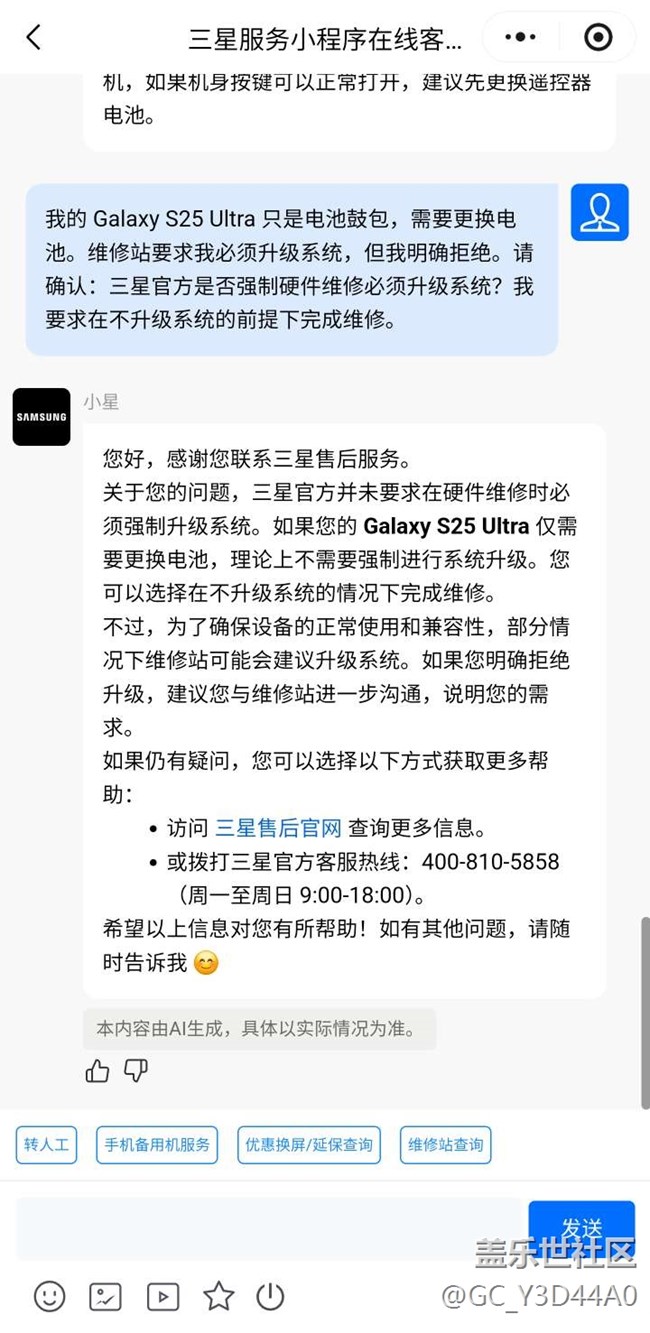Give the AI reply a thumbs down
The width and height of the screenshot is (650, 1333).
[136, 1072]
